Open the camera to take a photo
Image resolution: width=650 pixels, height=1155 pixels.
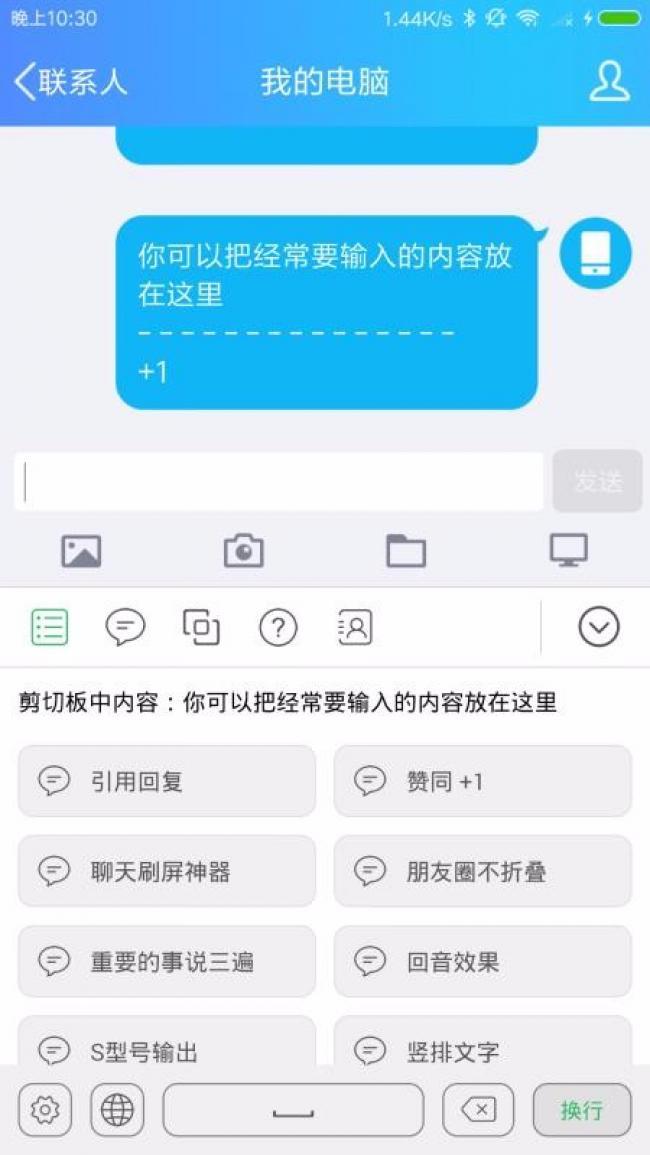coord(243,551)
